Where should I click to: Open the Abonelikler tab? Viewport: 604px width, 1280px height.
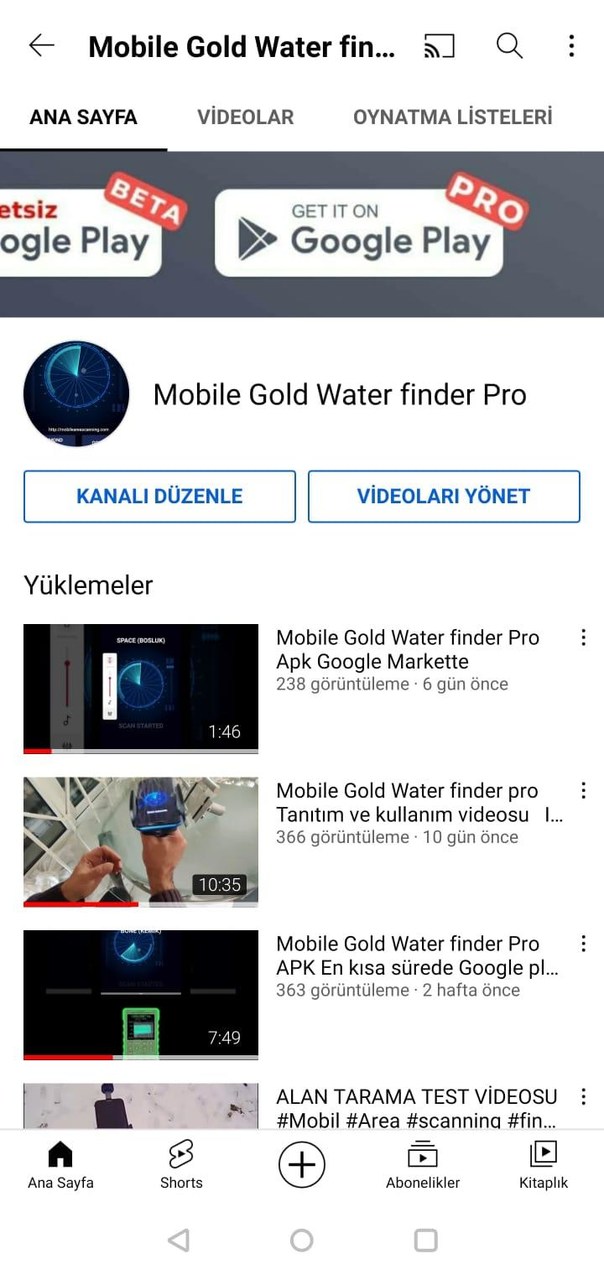[423, 1165]
